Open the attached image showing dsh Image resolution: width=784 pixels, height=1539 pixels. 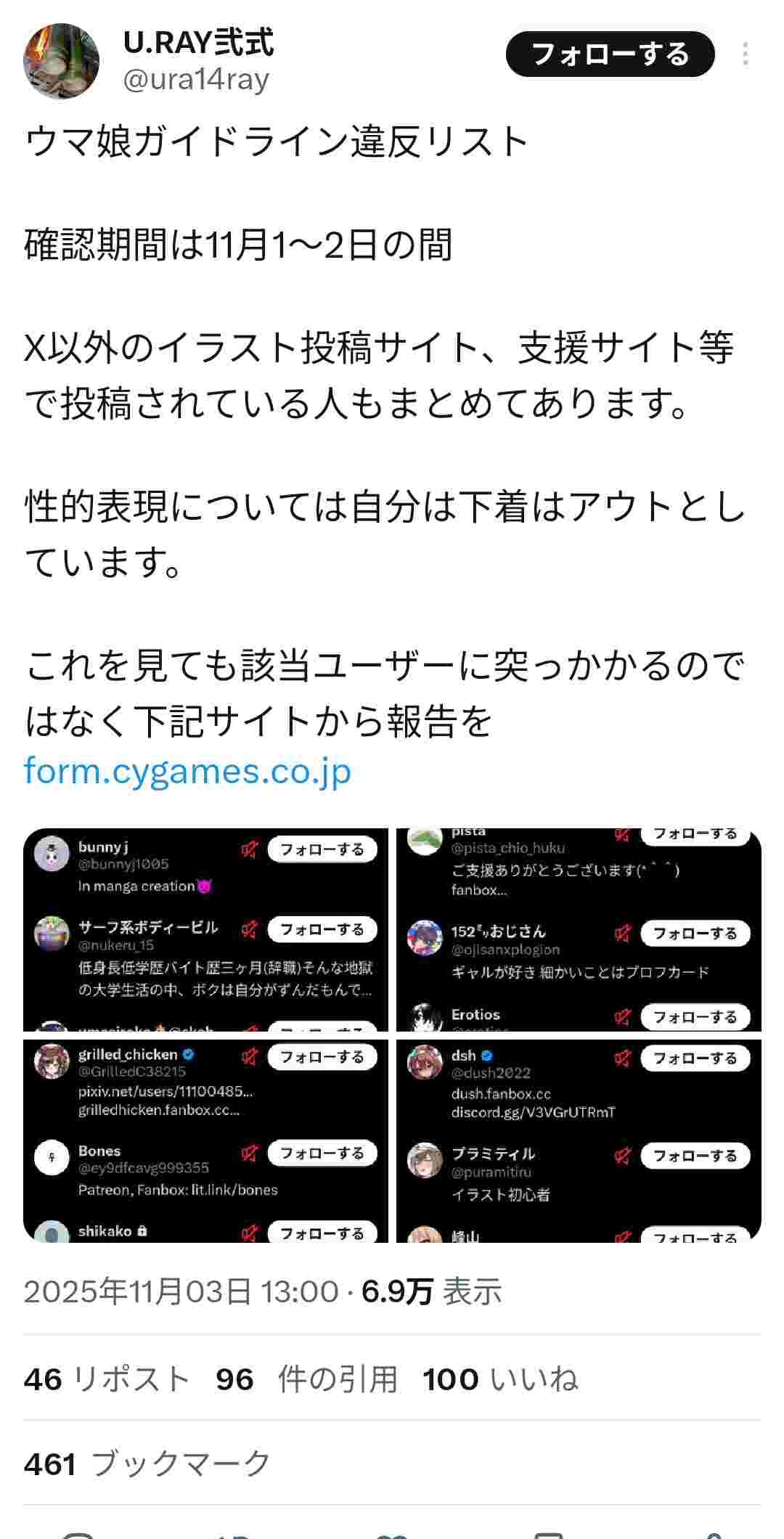pyautogui.click(x=579, y=1141)
